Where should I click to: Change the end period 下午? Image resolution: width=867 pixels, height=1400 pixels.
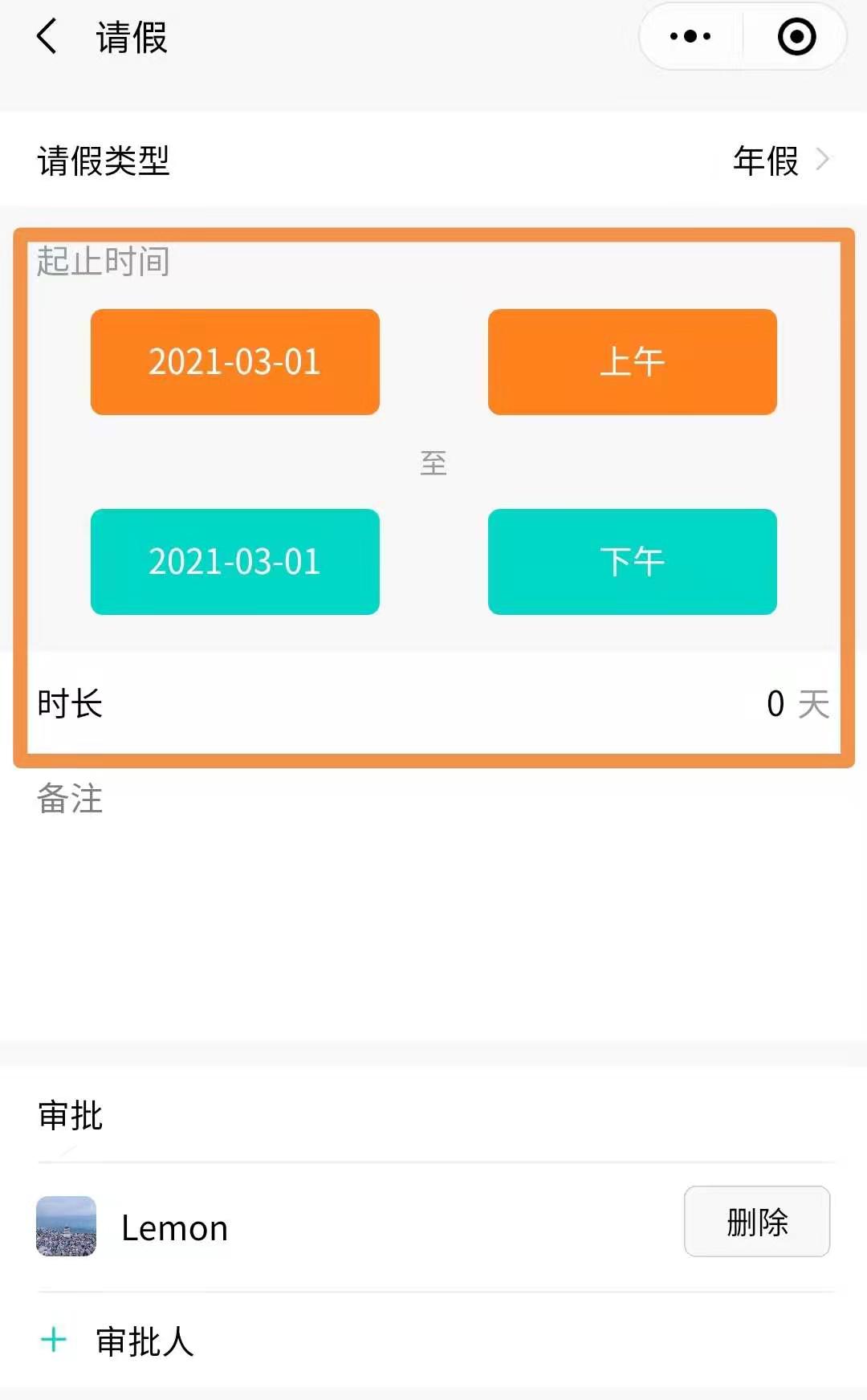[x=632, y=562]
